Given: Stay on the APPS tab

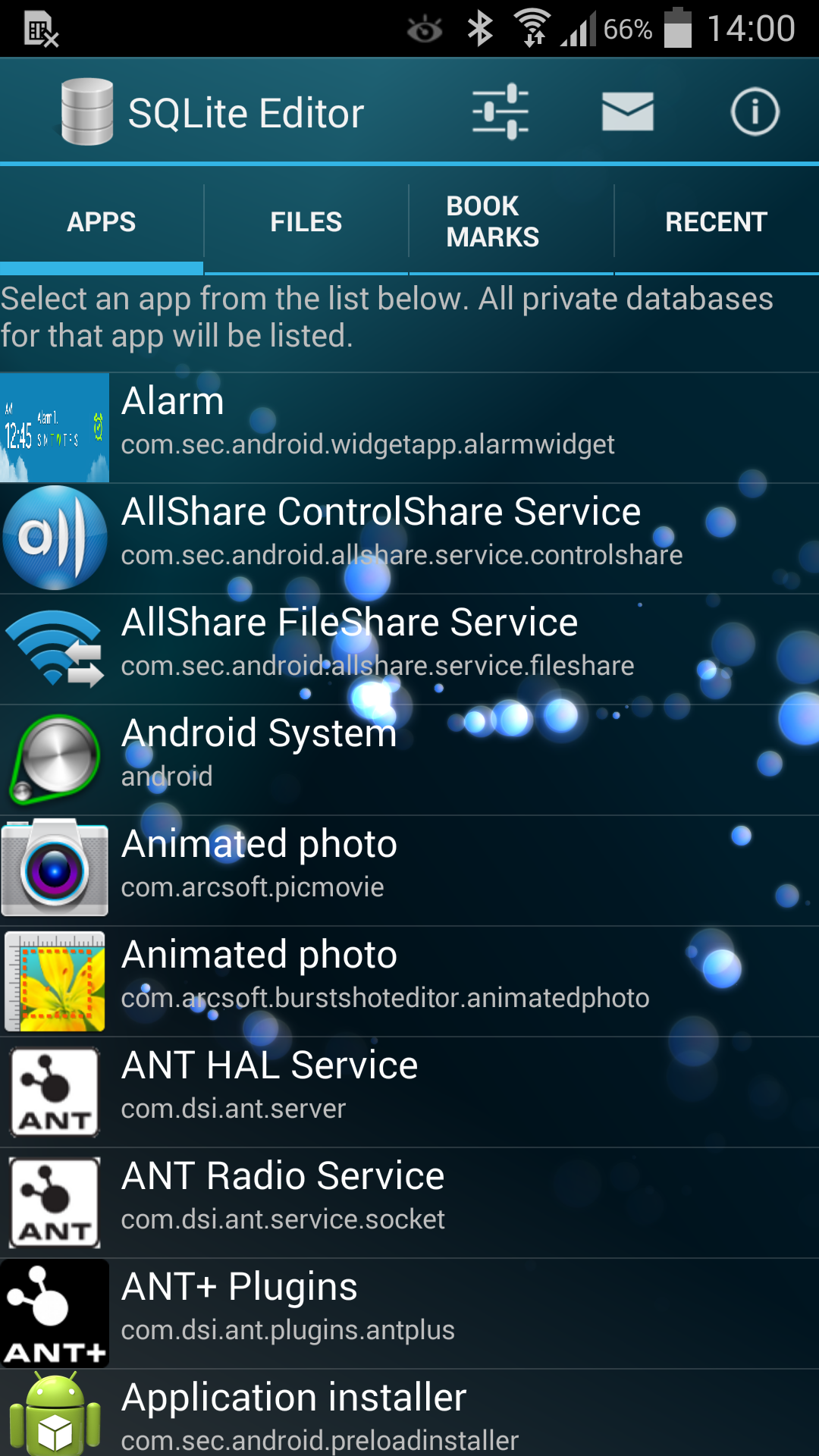Looking at the screenshot, I should click(x=101, y=221).
